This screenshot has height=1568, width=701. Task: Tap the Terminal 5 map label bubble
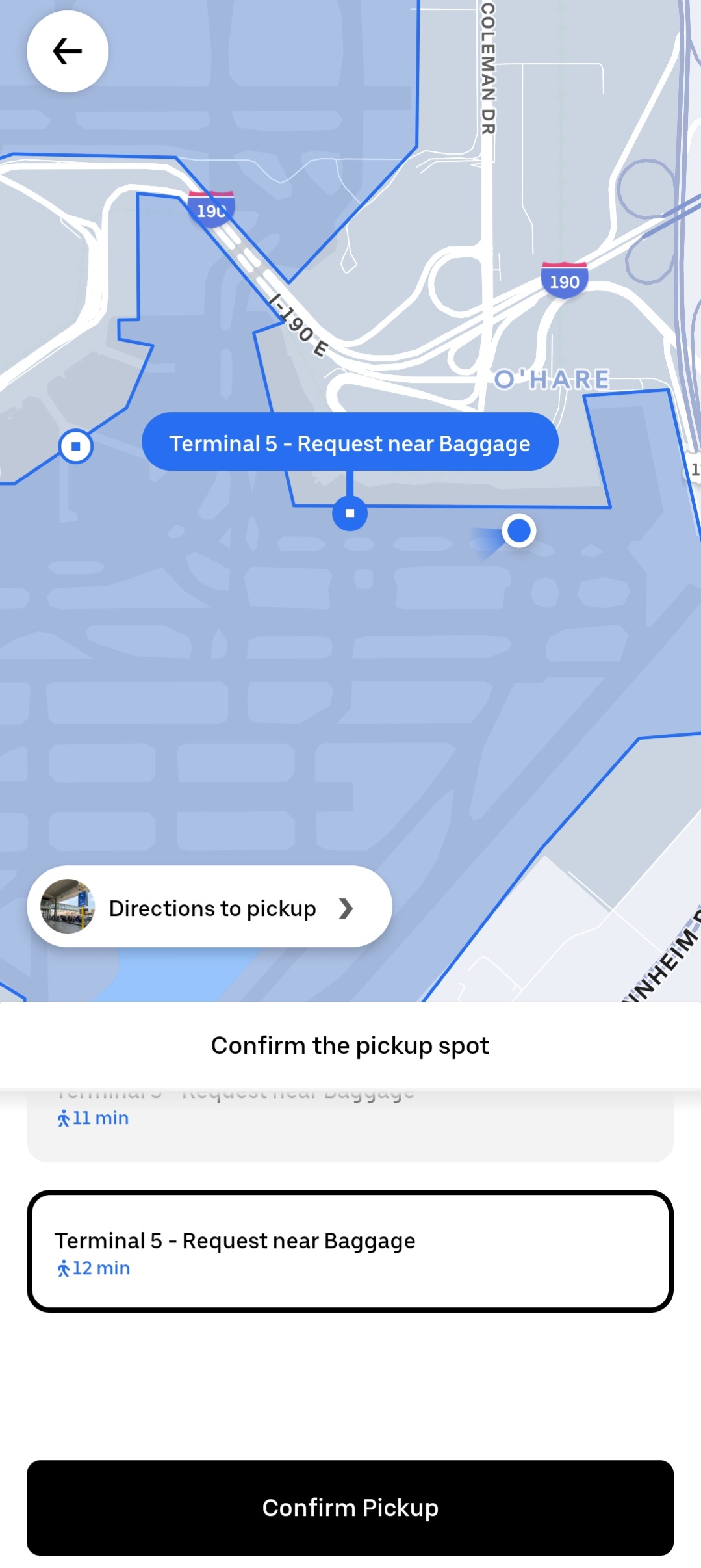pyautogui.click(x=350, y=442)
